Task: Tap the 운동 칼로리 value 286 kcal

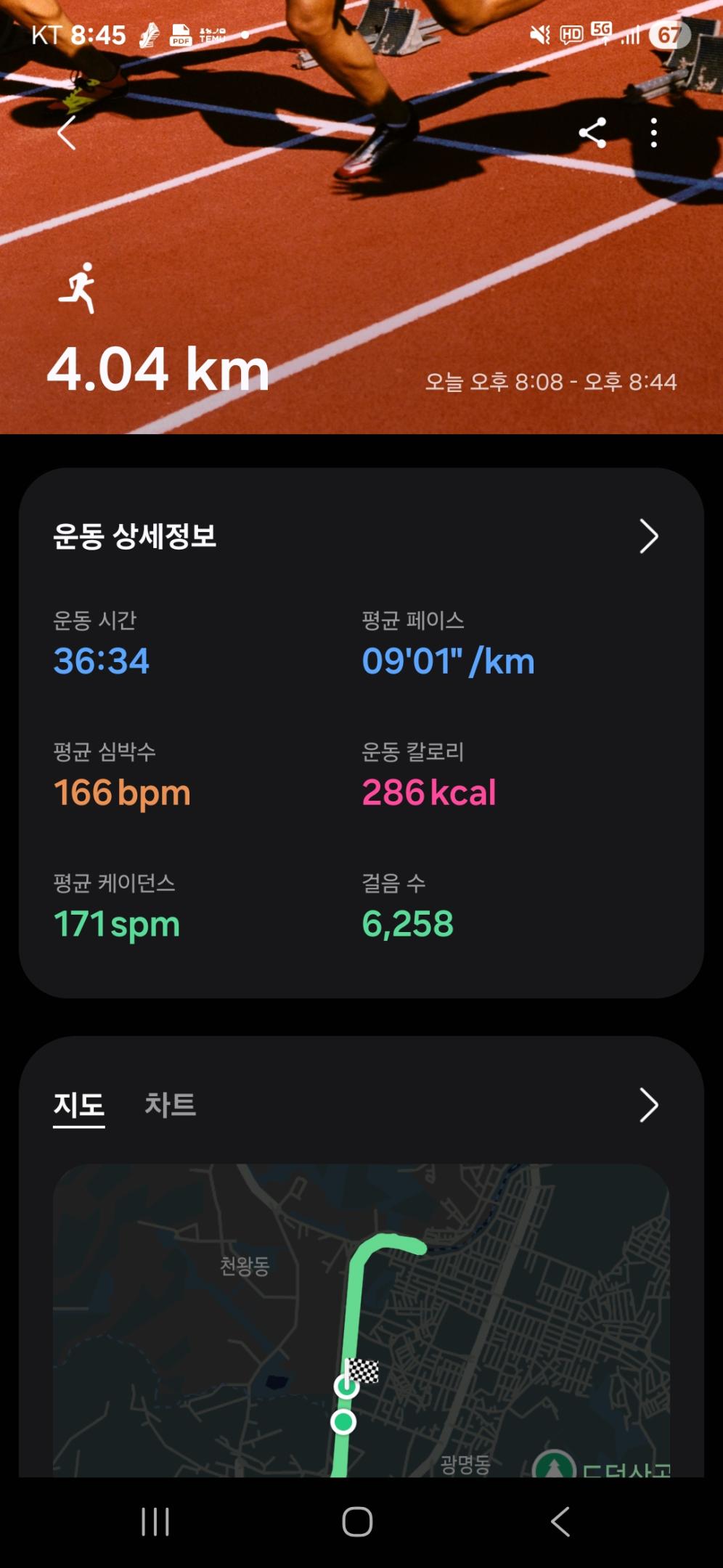Action: [x=429, y=793]
